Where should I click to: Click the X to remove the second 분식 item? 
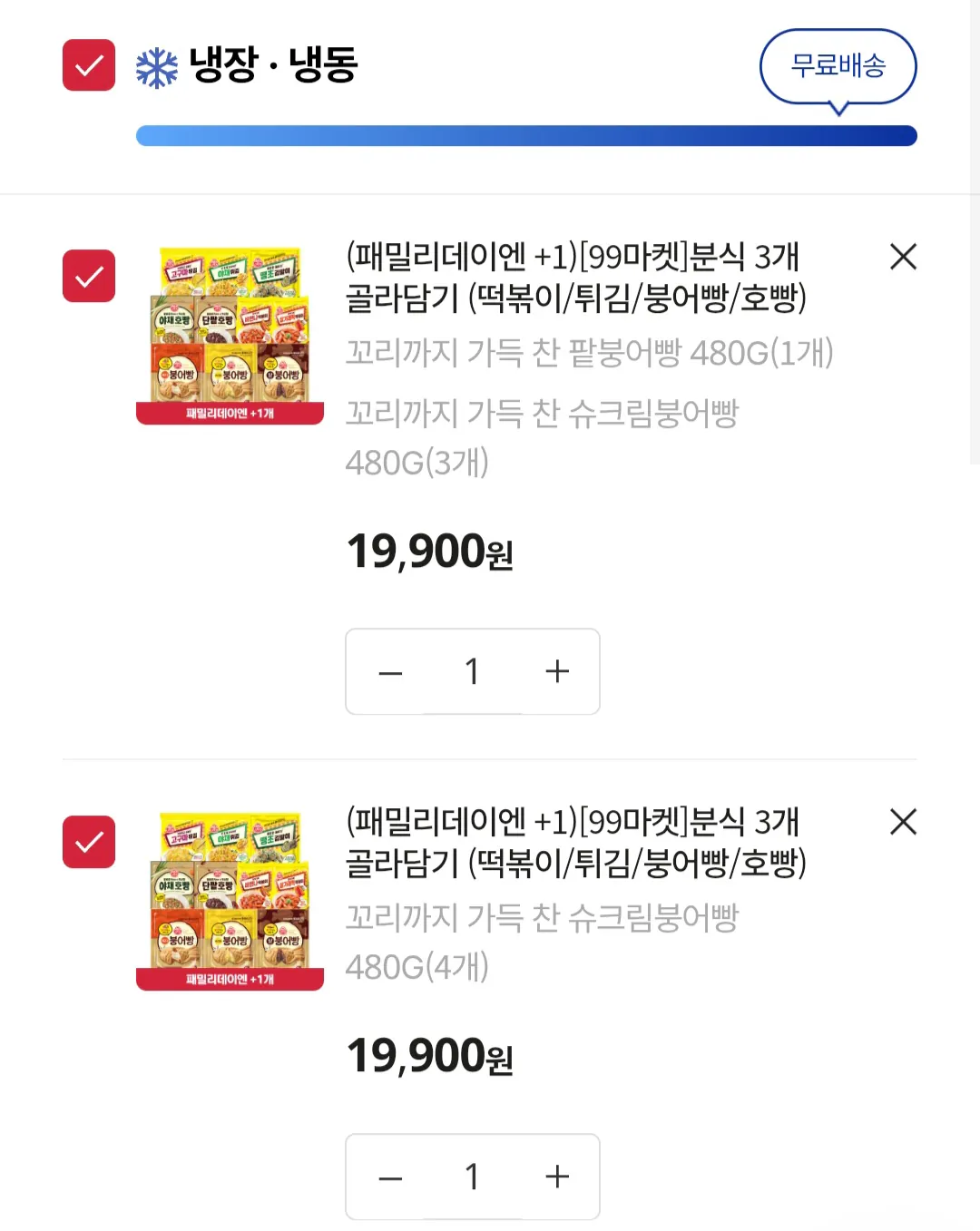tap(903, 822)
